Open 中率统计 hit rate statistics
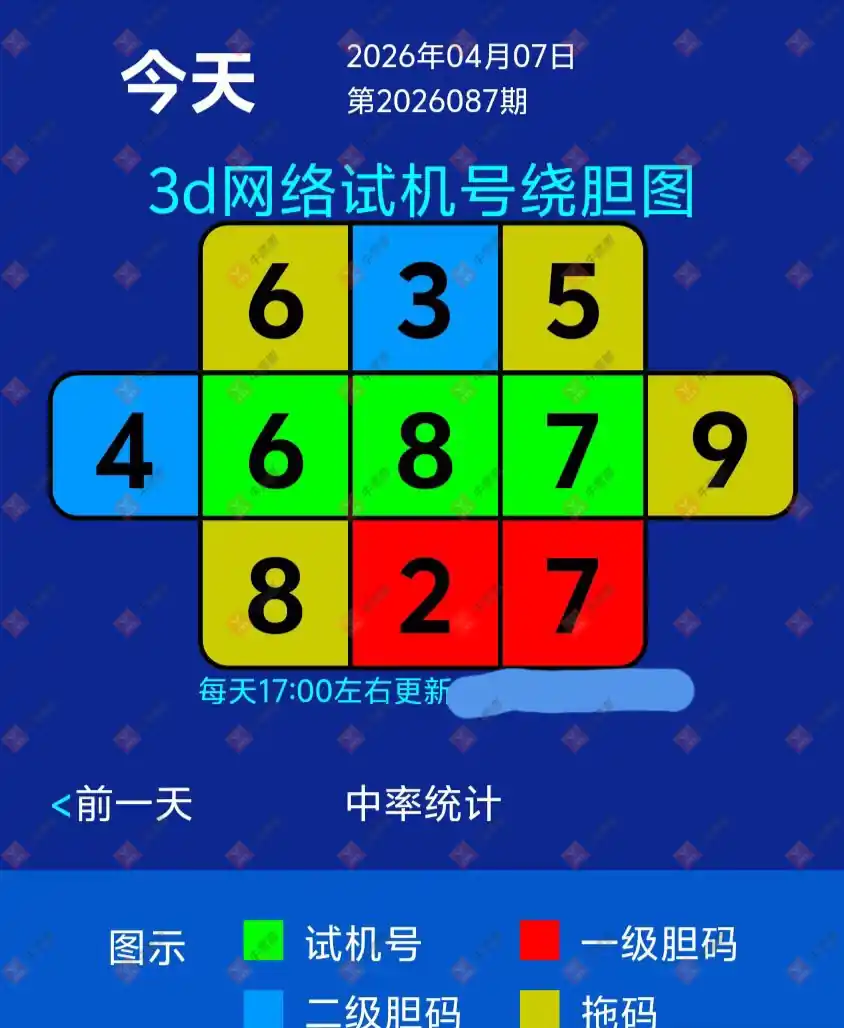 [x=423, y=804]
